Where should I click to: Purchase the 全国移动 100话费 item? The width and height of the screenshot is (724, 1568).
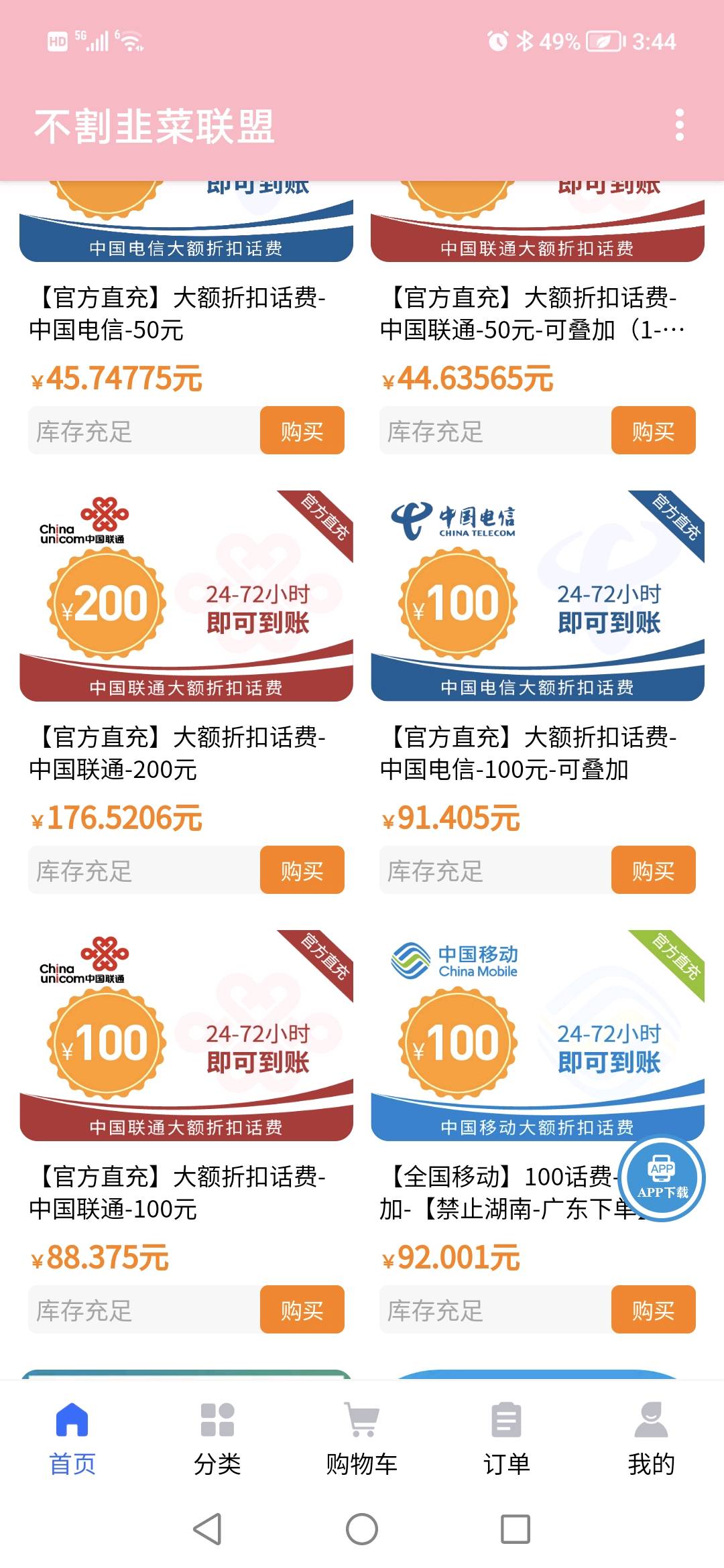tap(653, 1310)
